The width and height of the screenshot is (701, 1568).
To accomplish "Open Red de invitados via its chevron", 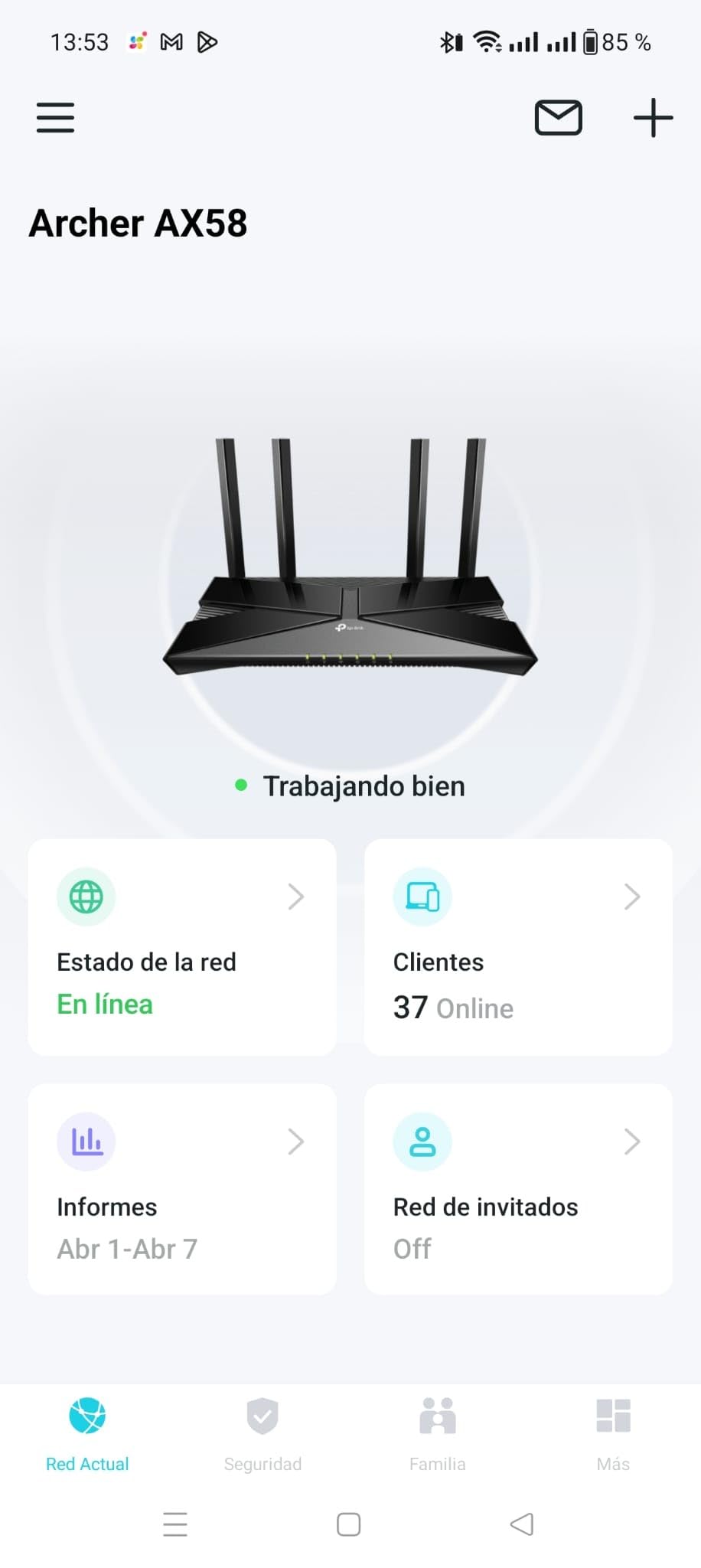I will 631,1141.
